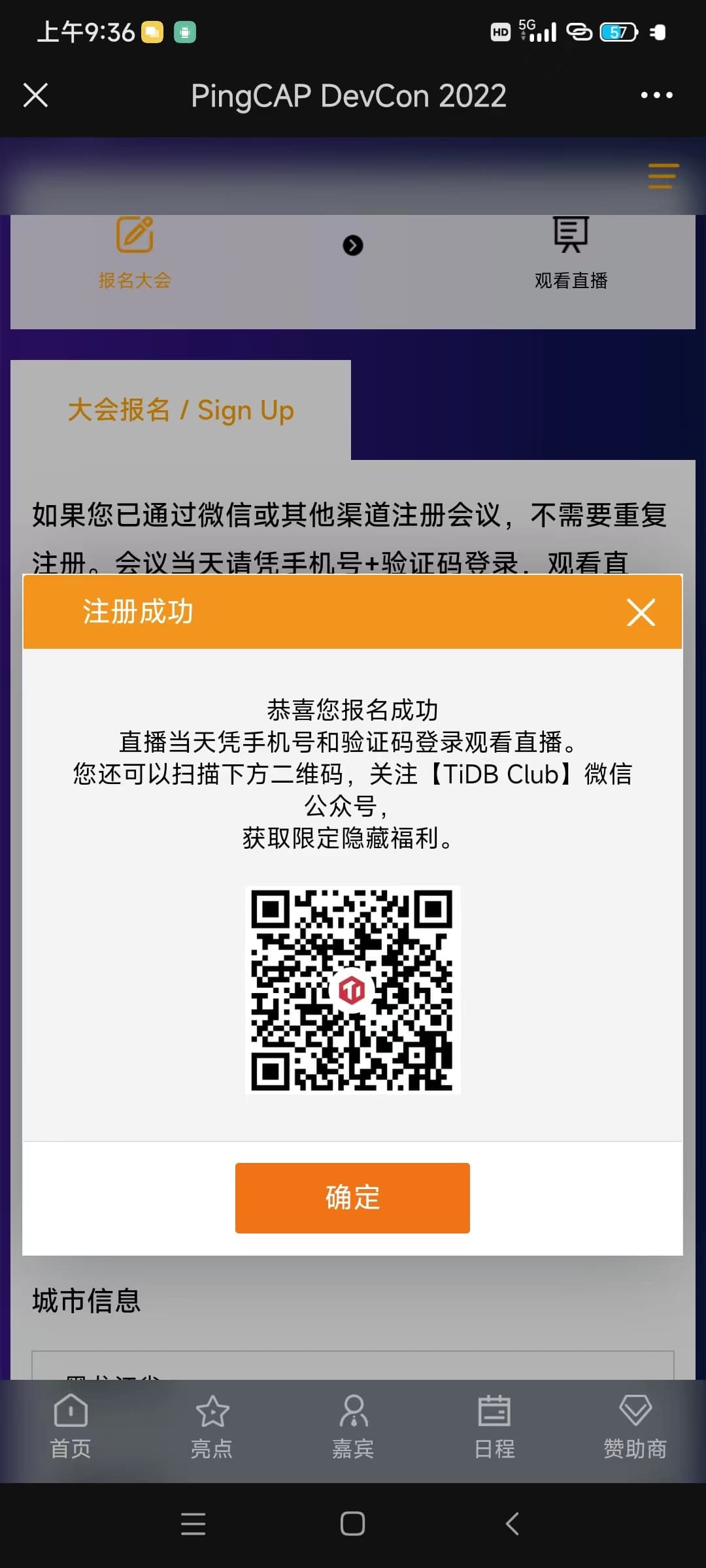Go to the system home screen
The width and height of the screenshot is (706, 1568).
pos(352,1524)
